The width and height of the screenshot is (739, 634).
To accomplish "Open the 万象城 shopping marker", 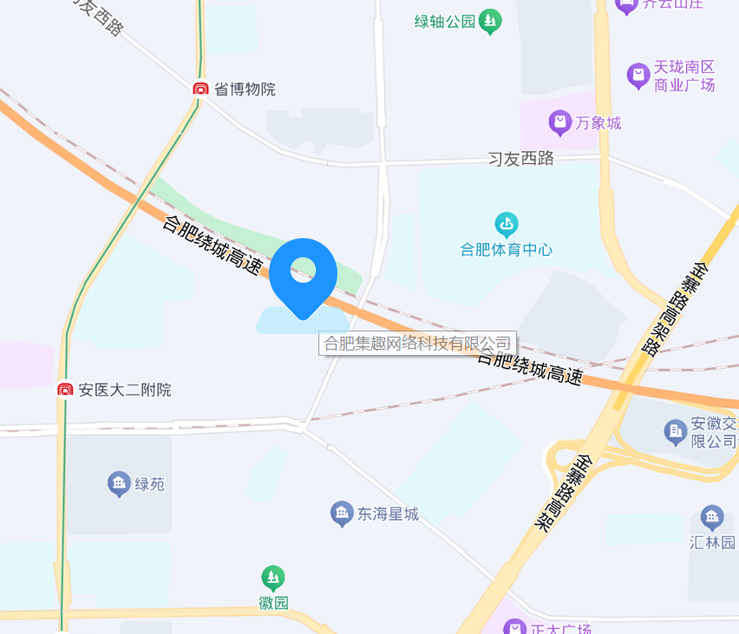I will [x=560, y=123].
